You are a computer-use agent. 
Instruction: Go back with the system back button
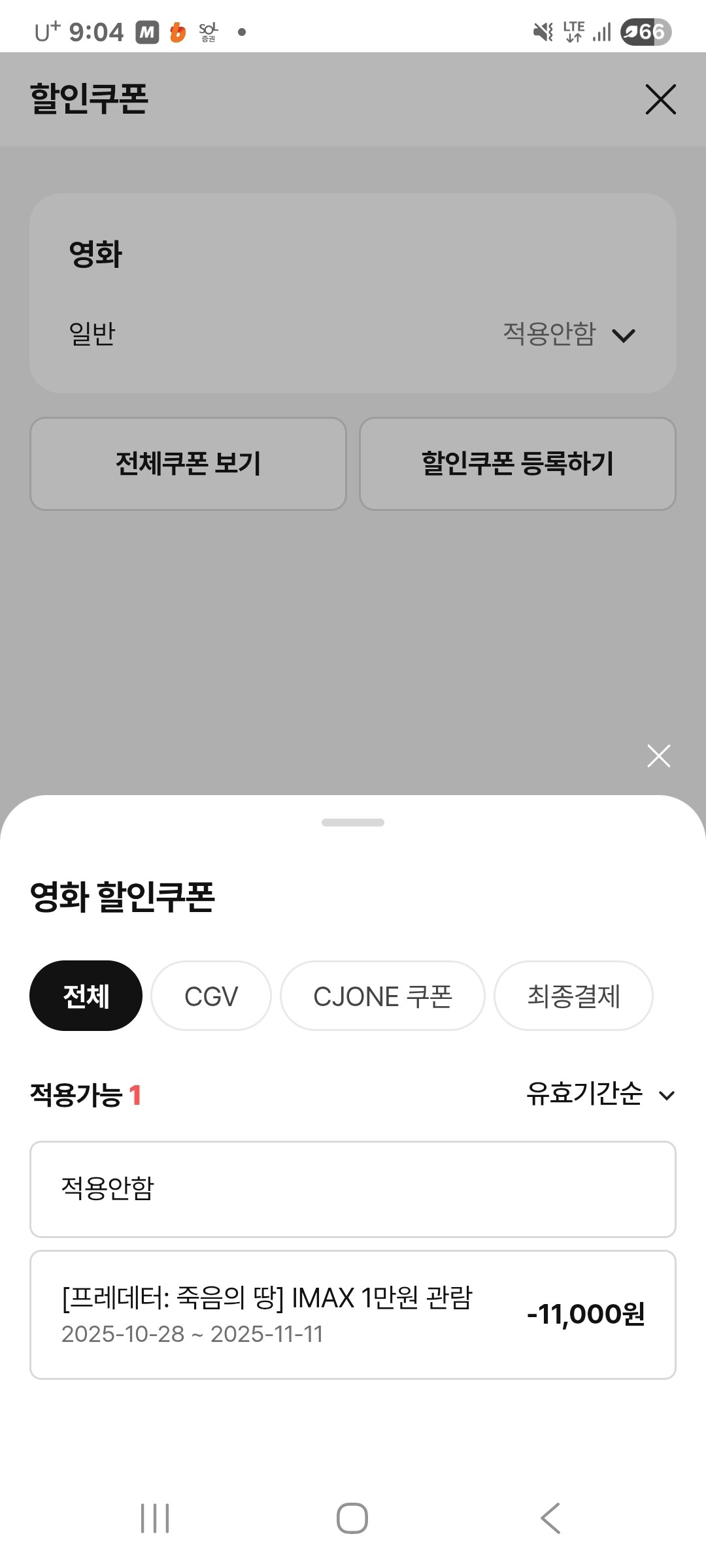click(550, 1518)
